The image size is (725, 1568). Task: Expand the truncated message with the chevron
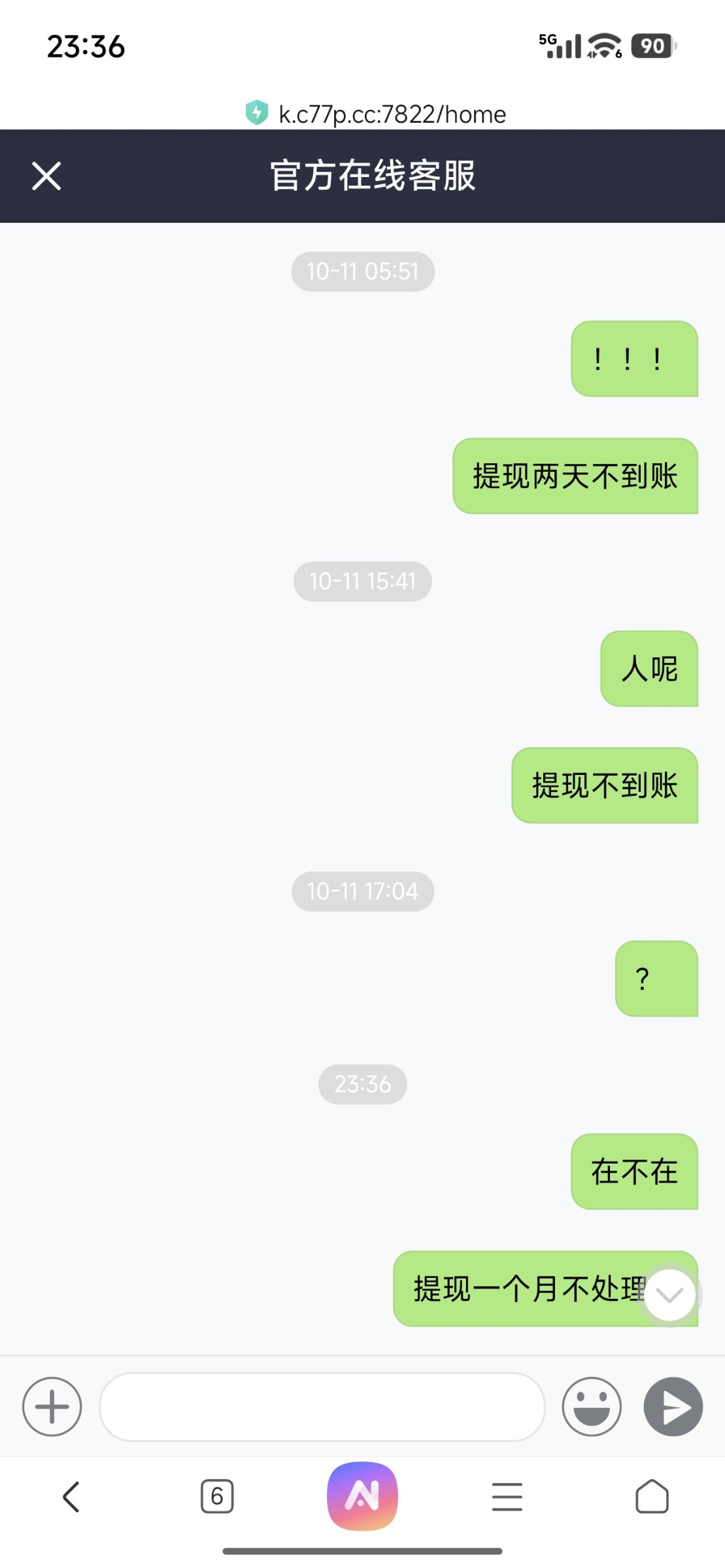click(669, 1296)
